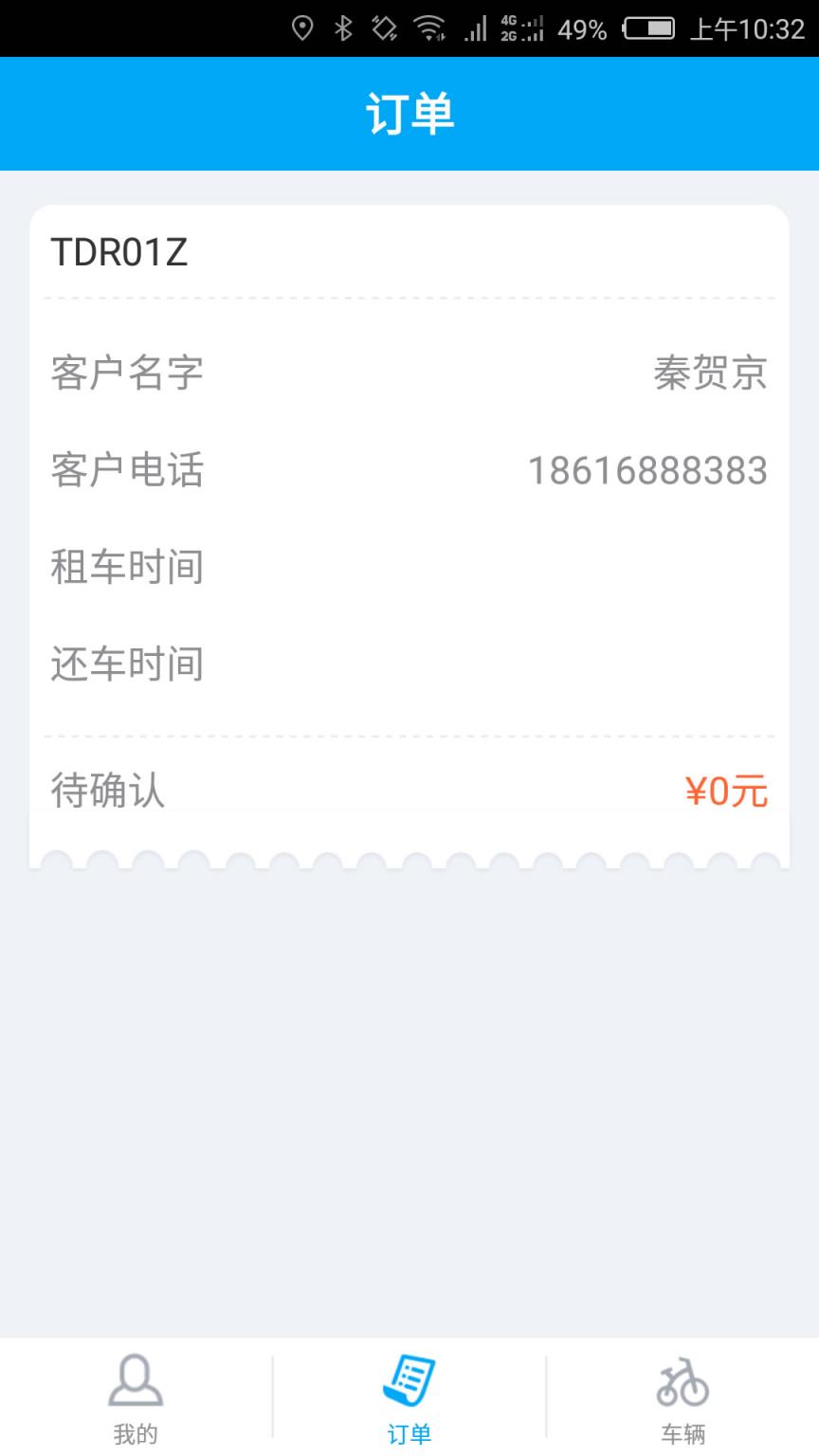This screenshot has height=1456, width=819.
Task: Tap the location pin status bar icon
Action: 303,28
